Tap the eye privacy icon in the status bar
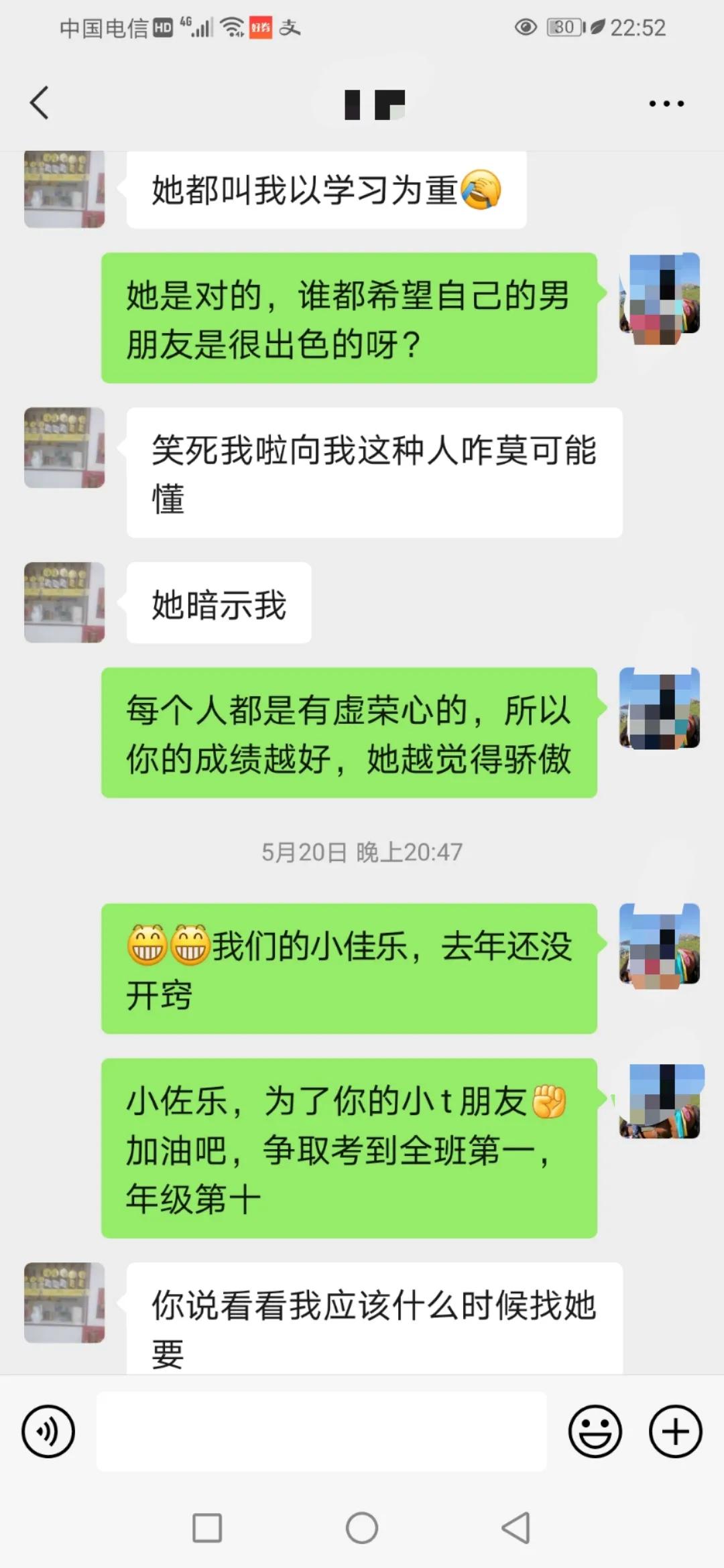 tap(525, 27)
